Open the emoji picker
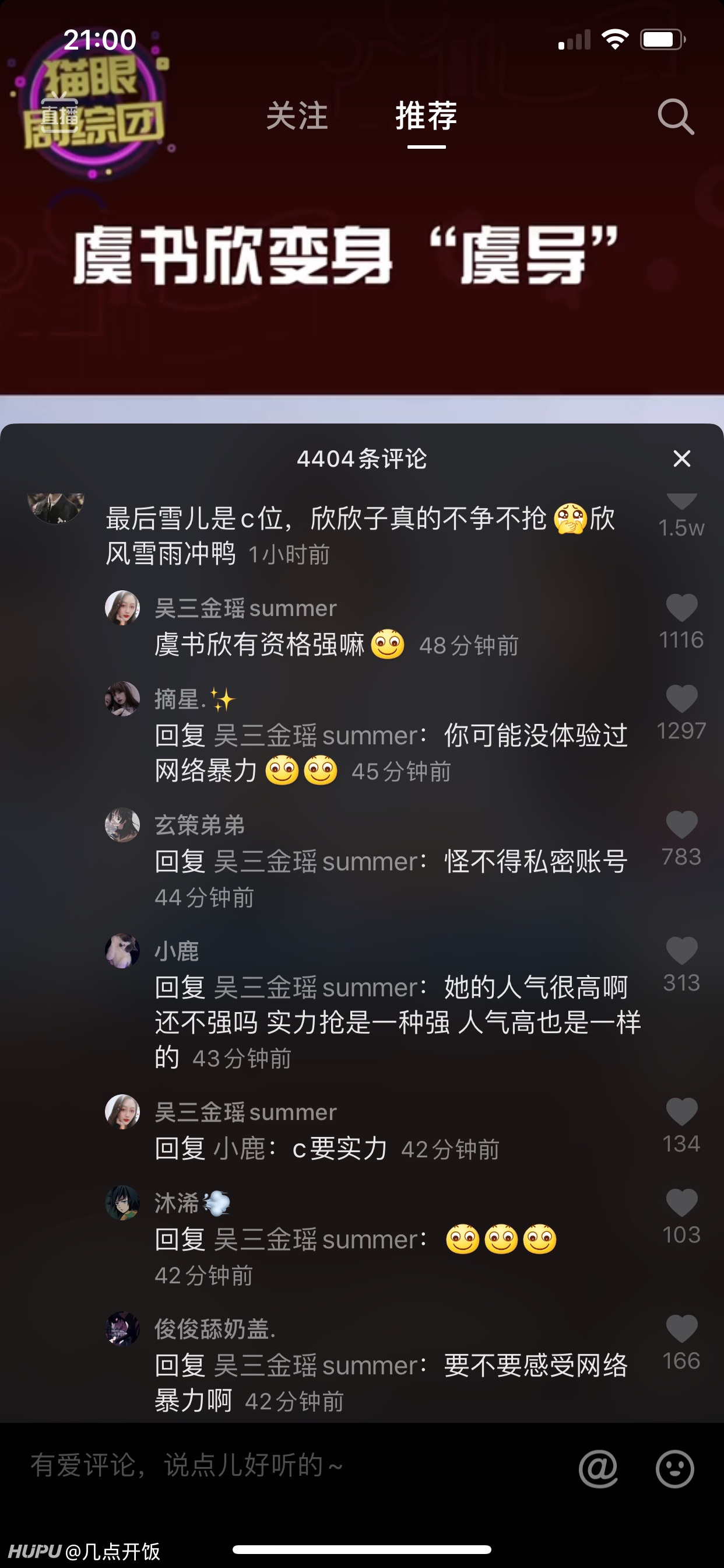The height and width of the screenshot is (1568, 724). click(674, 1468)
